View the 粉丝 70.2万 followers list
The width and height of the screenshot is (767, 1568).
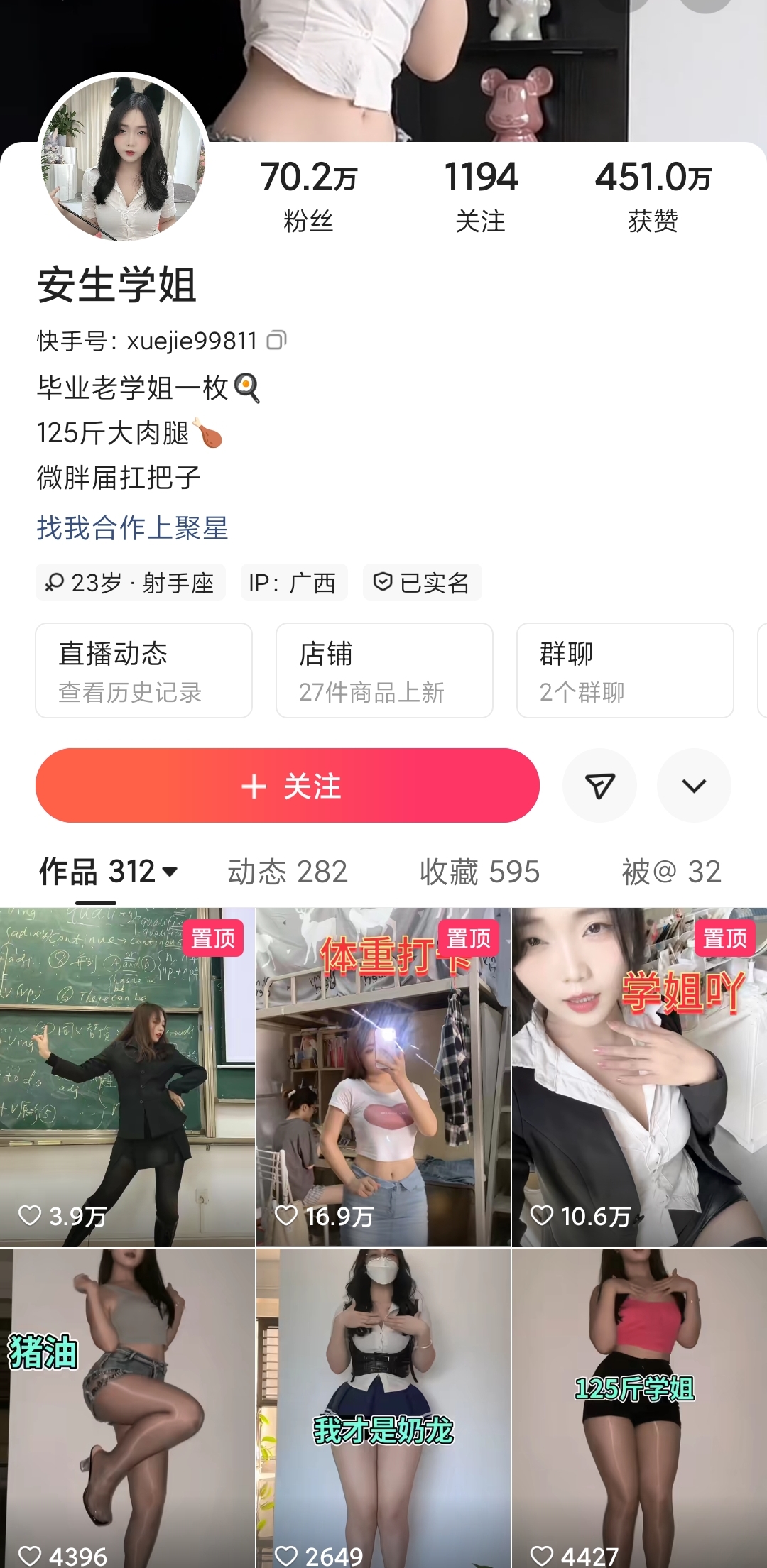pyautogui.click(x=308, y=196)
